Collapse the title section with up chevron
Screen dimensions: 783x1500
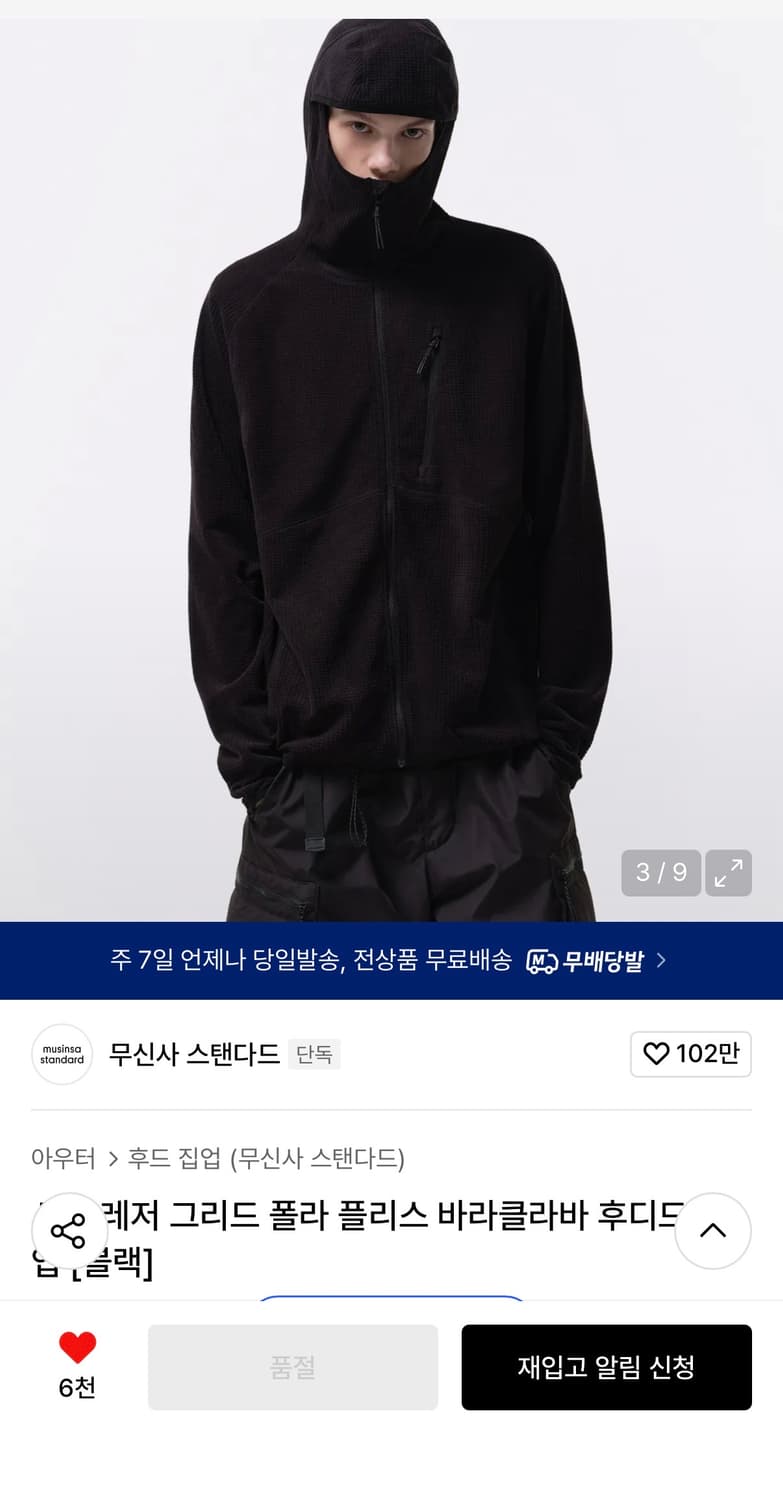pos(713,1231)
